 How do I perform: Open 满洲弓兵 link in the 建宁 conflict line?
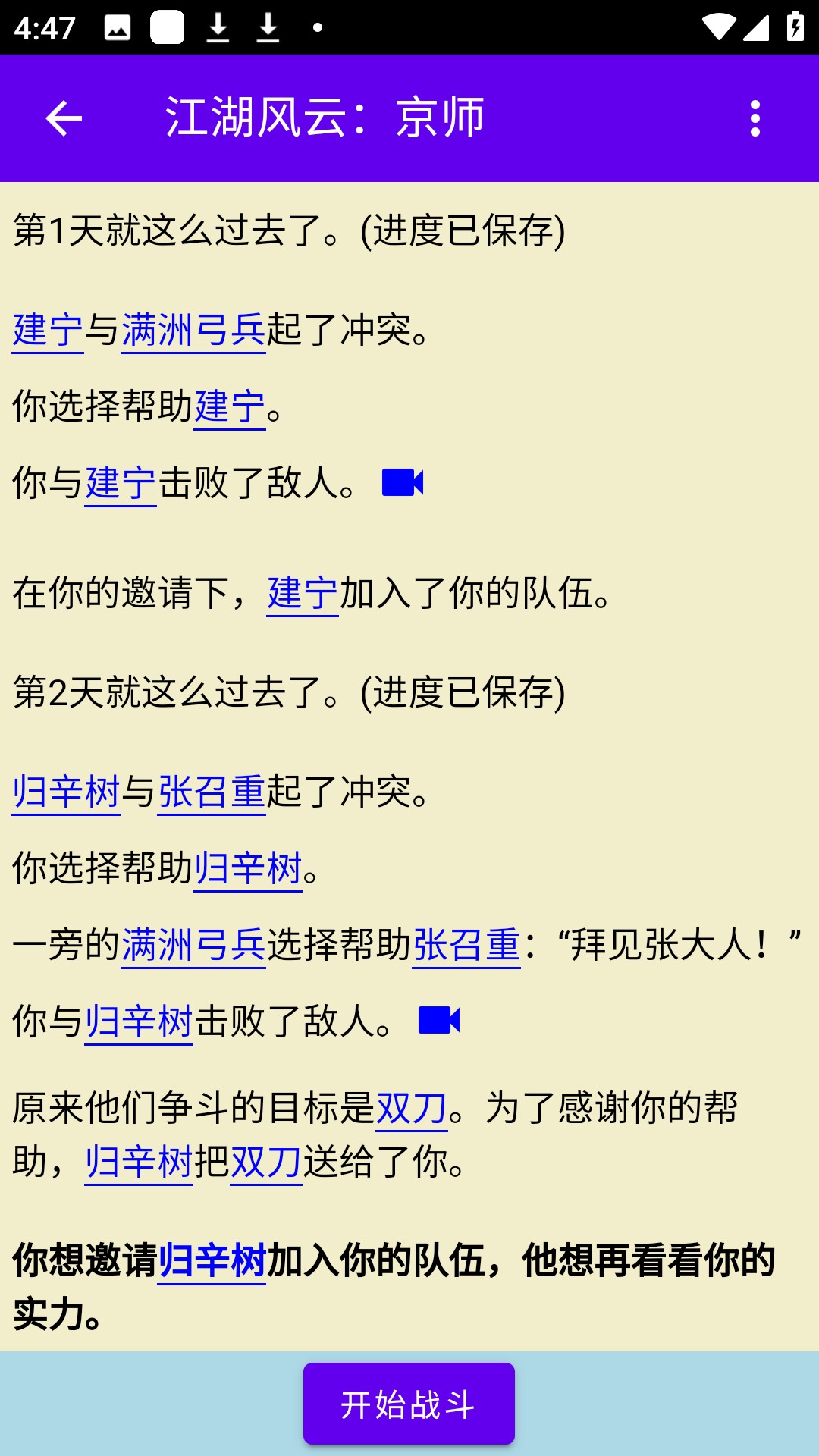coord(193,330)
